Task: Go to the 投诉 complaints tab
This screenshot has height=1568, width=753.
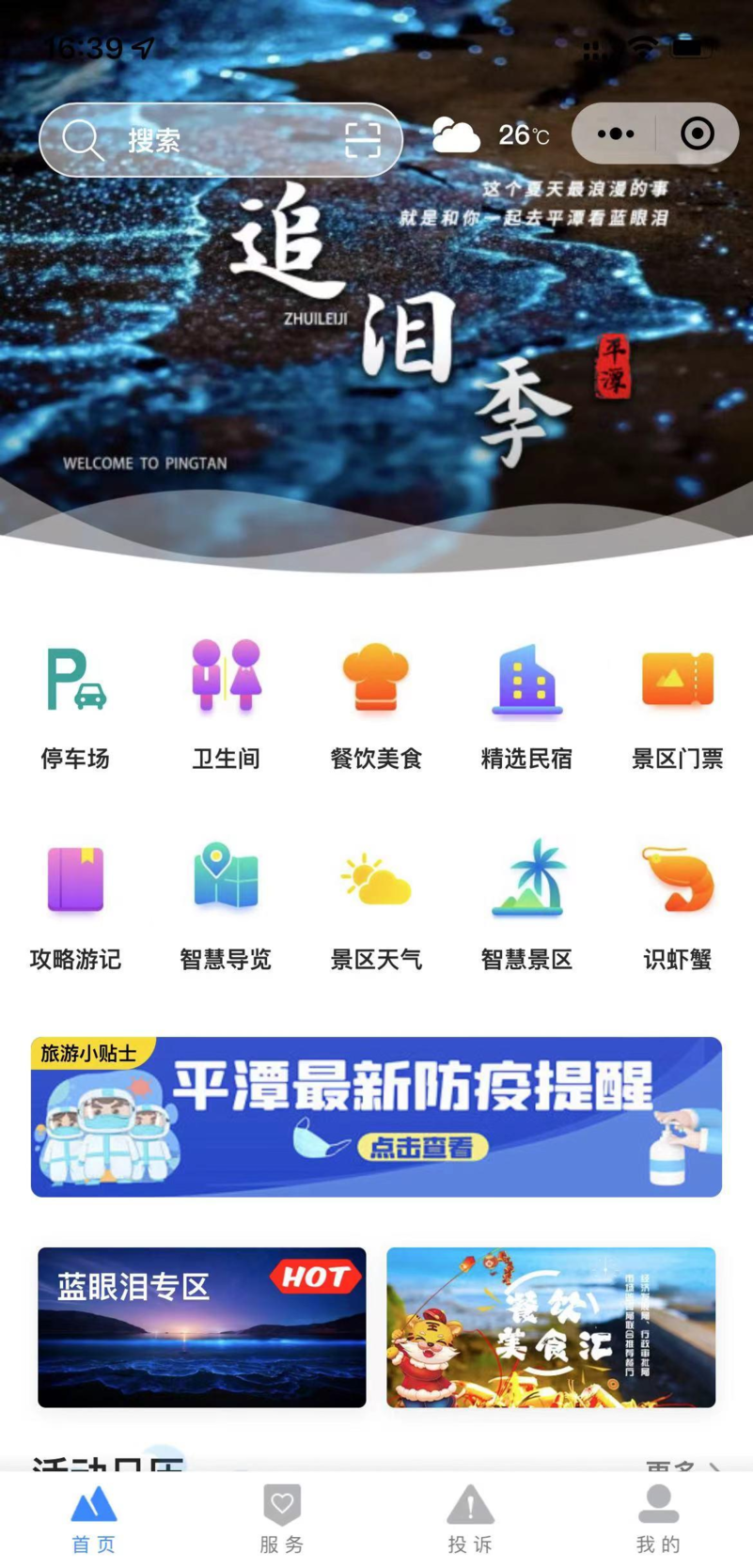Action: tap(470, 1518)
